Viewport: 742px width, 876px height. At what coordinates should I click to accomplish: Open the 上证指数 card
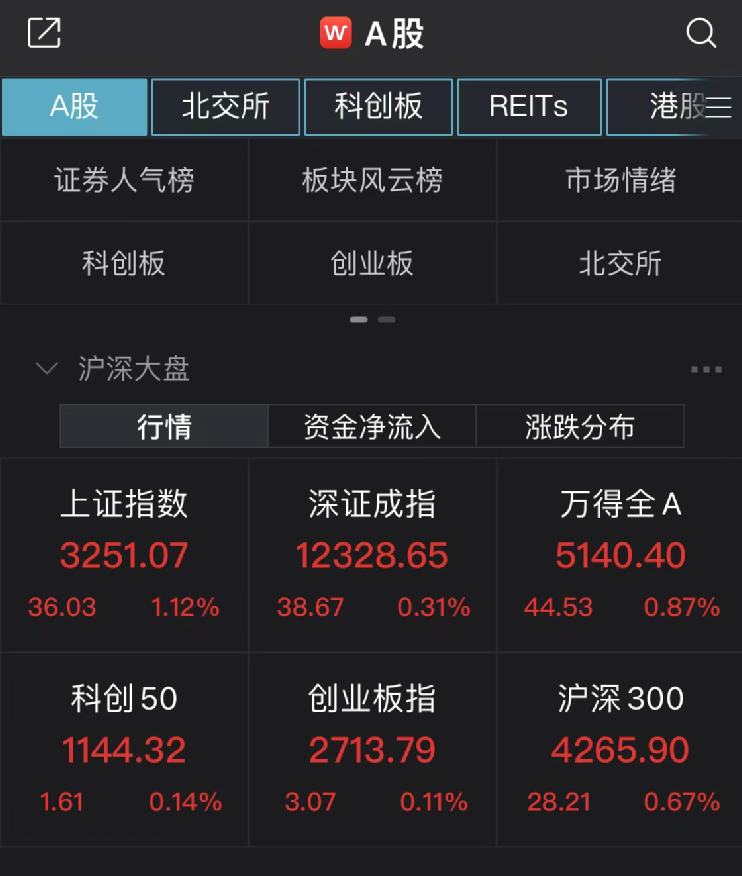coord(124,555)
